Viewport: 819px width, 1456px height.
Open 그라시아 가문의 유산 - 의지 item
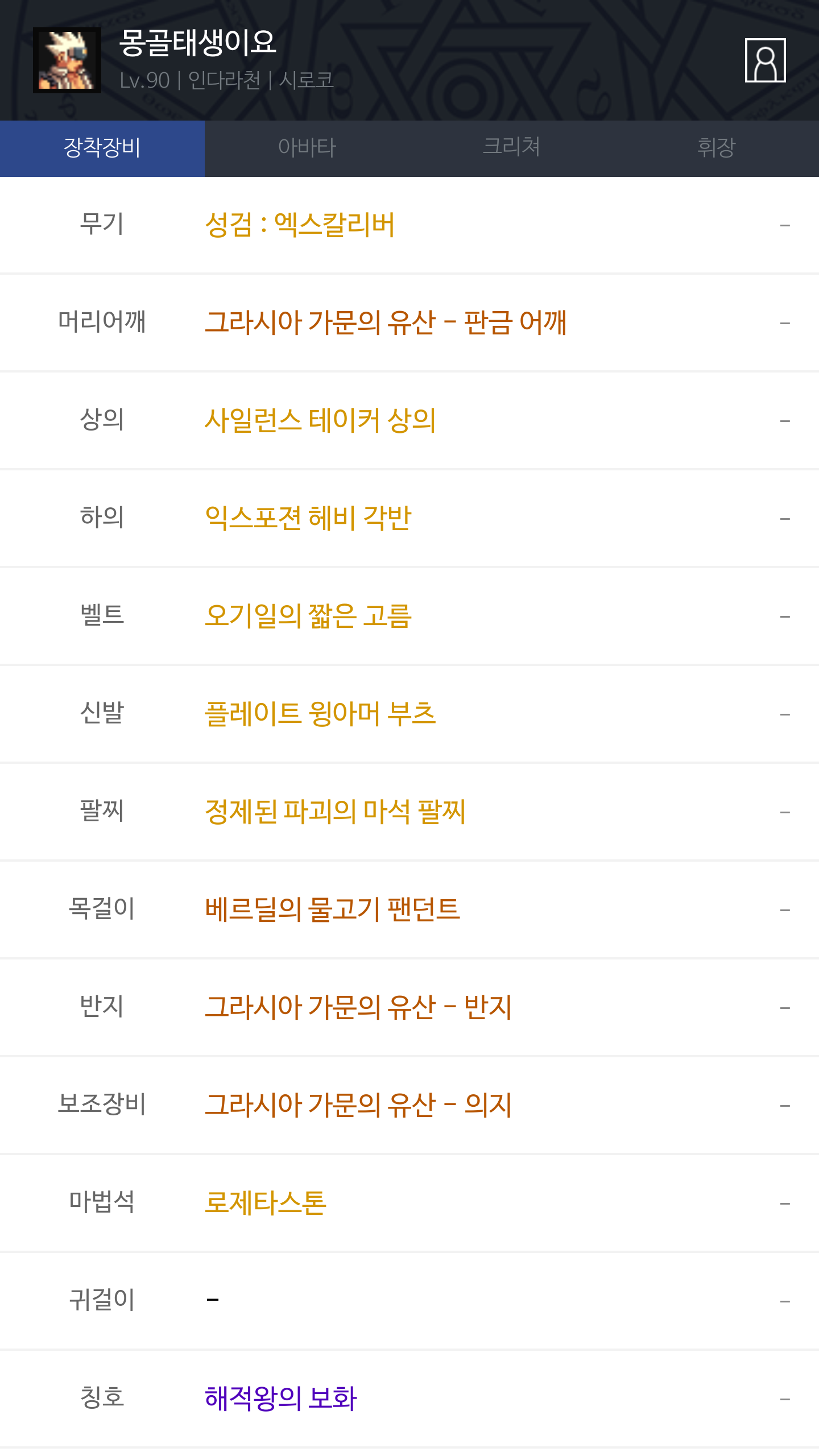(358, 1105)
